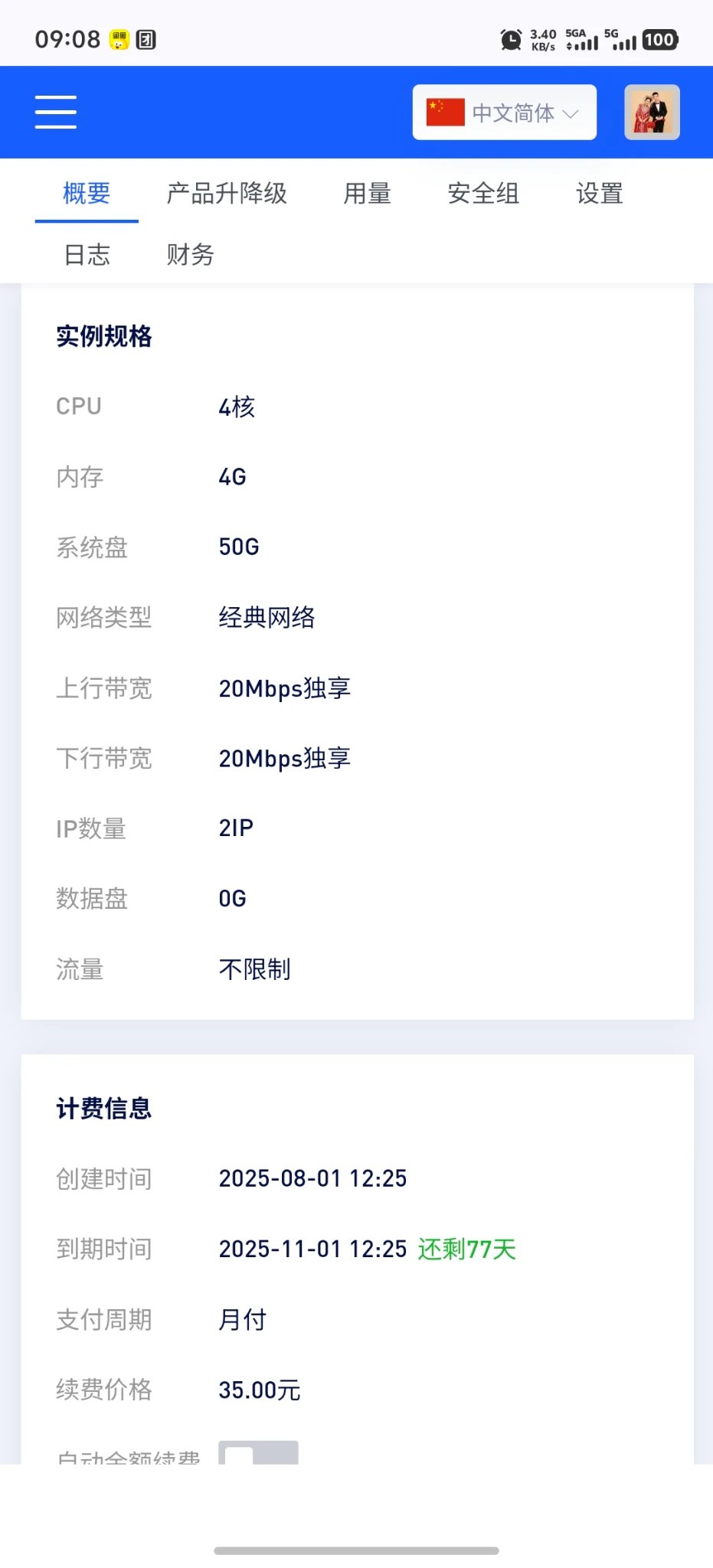Open the hamburger drawer menu
Image resolution: width=713 pixels, height=1568 pixels.
tap(56, 112)
